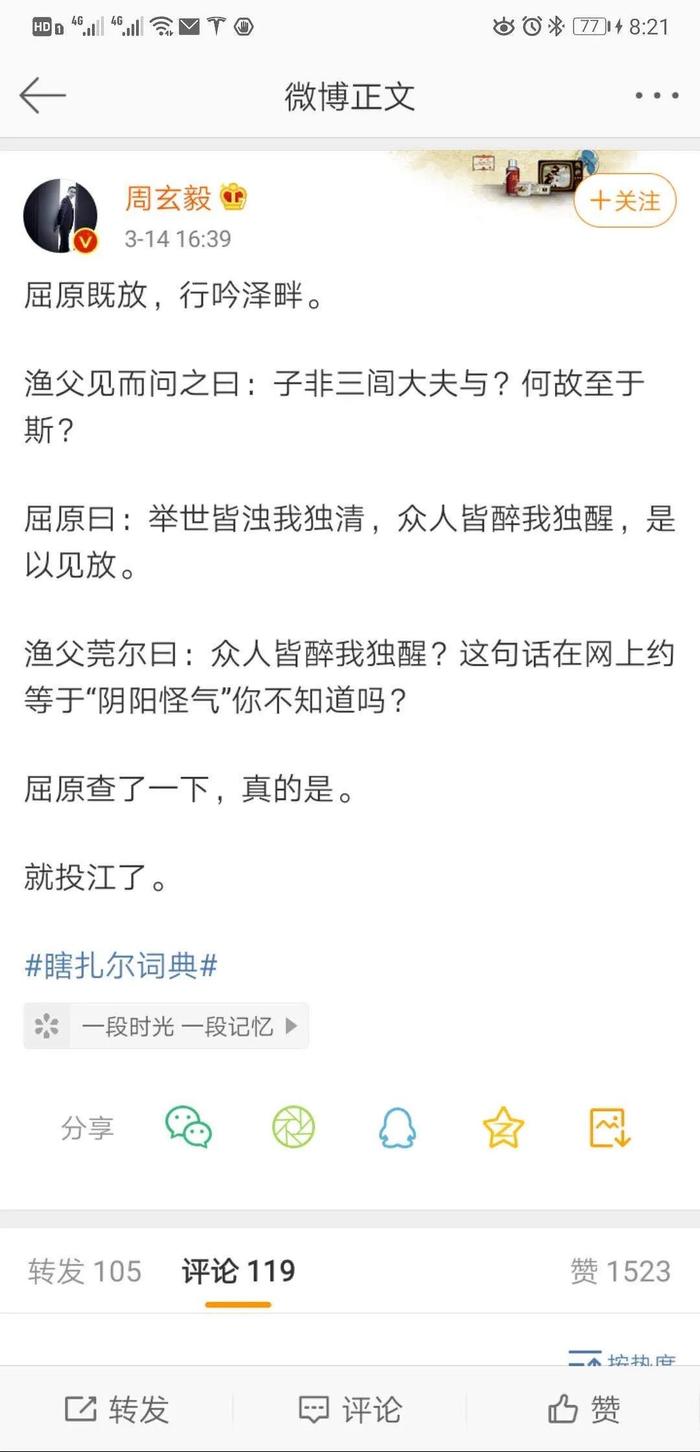
Task: Open the username 周玄毅
Action: [x=168, y=198]
